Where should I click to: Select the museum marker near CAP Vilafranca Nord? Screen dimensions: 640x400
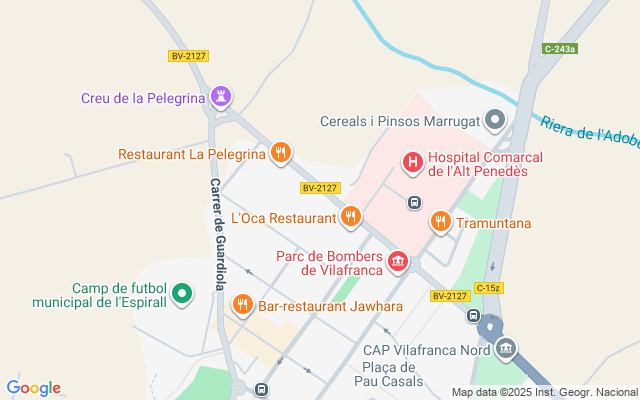tap(506, 348)
